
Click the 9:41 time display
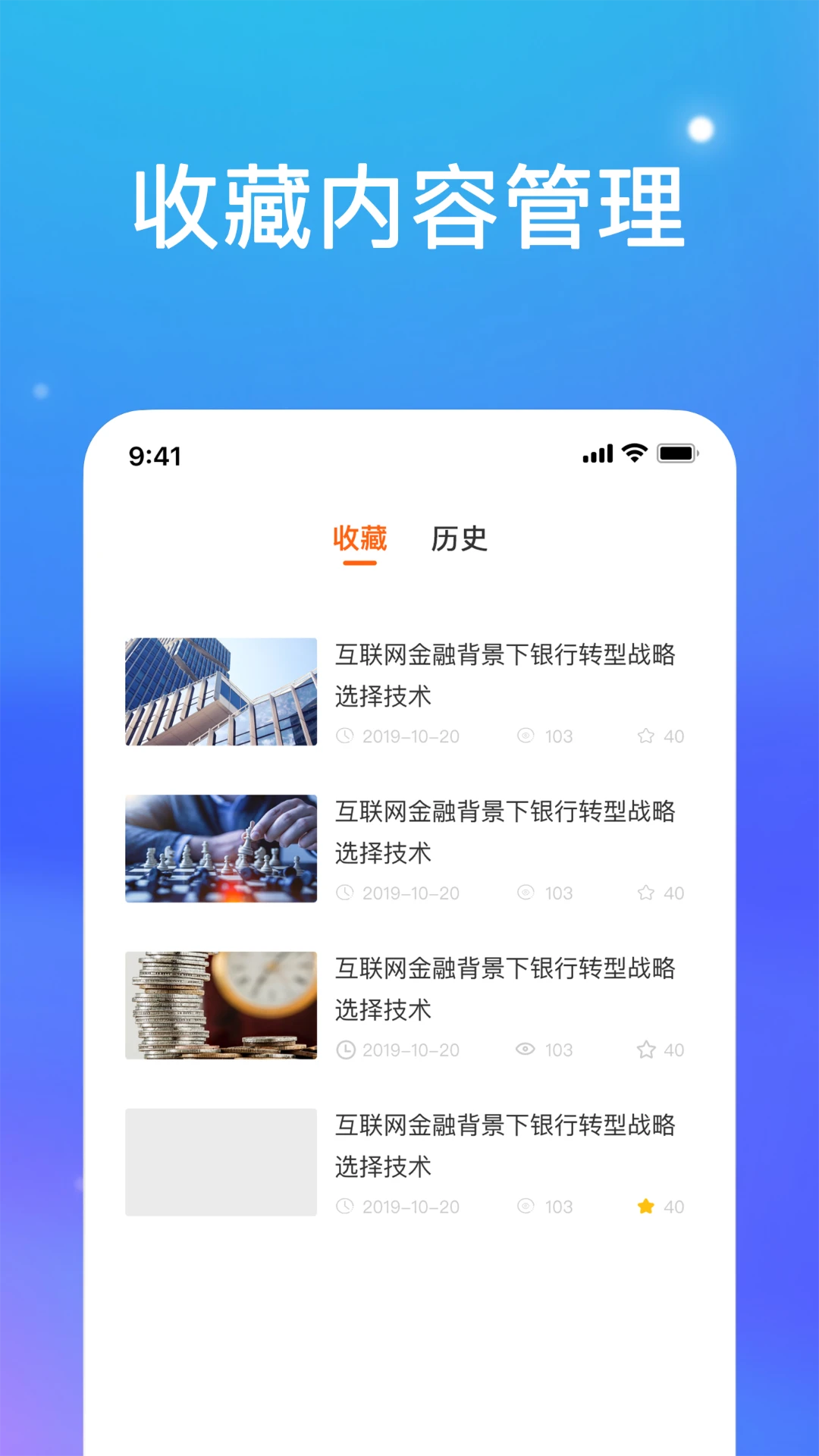pos(154,456)
